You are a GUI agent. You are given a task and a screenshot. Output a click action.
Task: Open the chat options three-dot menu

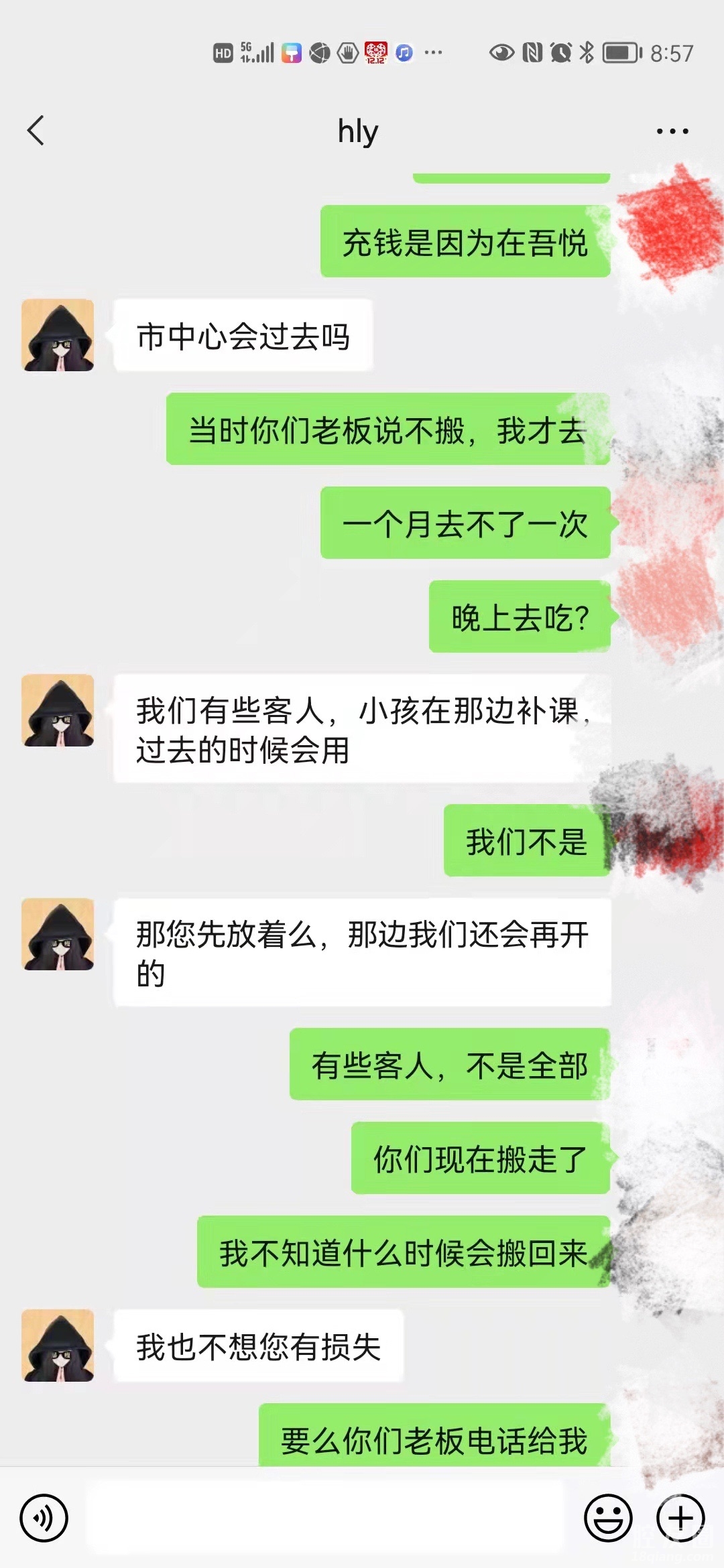click(x=672, y=131)
